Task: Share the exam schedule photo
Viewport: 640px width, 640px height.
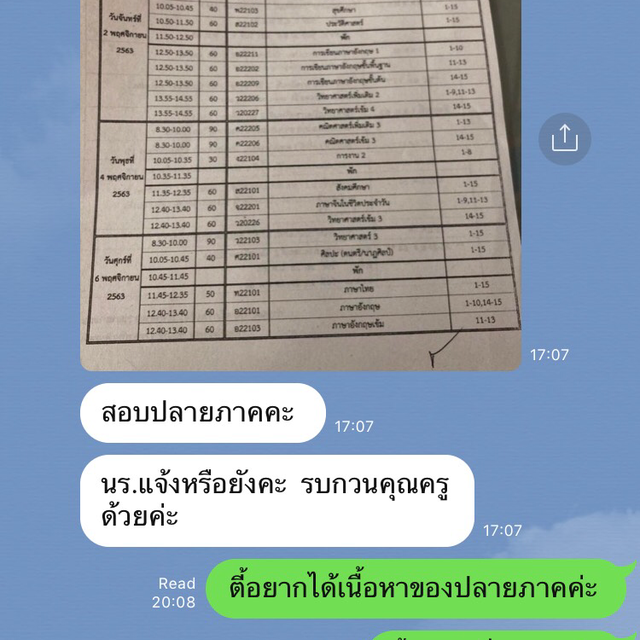Action: pos(565,138)
